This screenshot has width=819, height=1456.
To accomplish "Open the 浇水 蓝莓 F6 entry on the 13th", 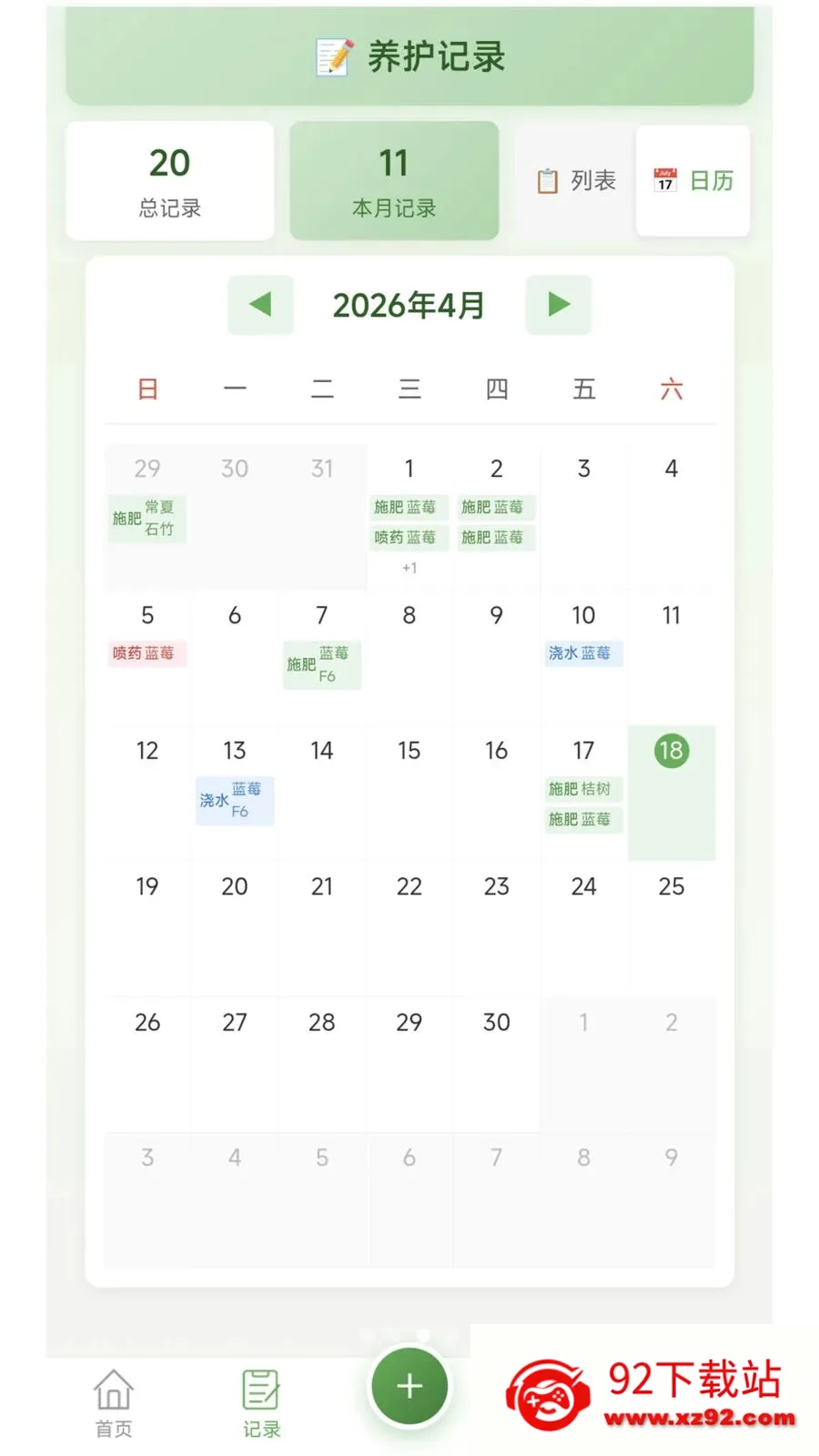I will pyautogui.click(x=235, y=801).
